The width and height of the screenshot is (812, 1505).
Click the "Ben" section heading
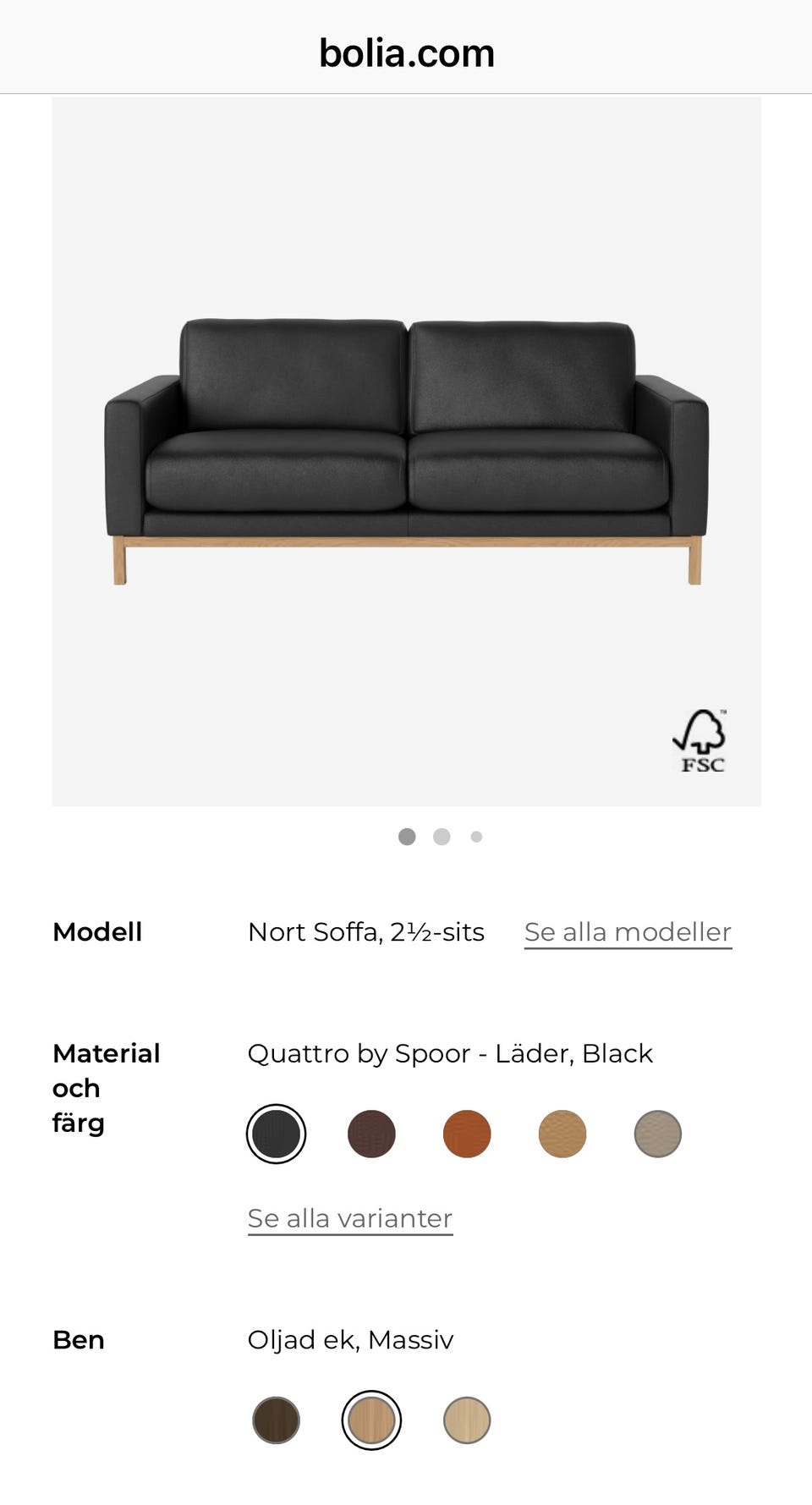pyautogui.click(x=78, y=1339)
